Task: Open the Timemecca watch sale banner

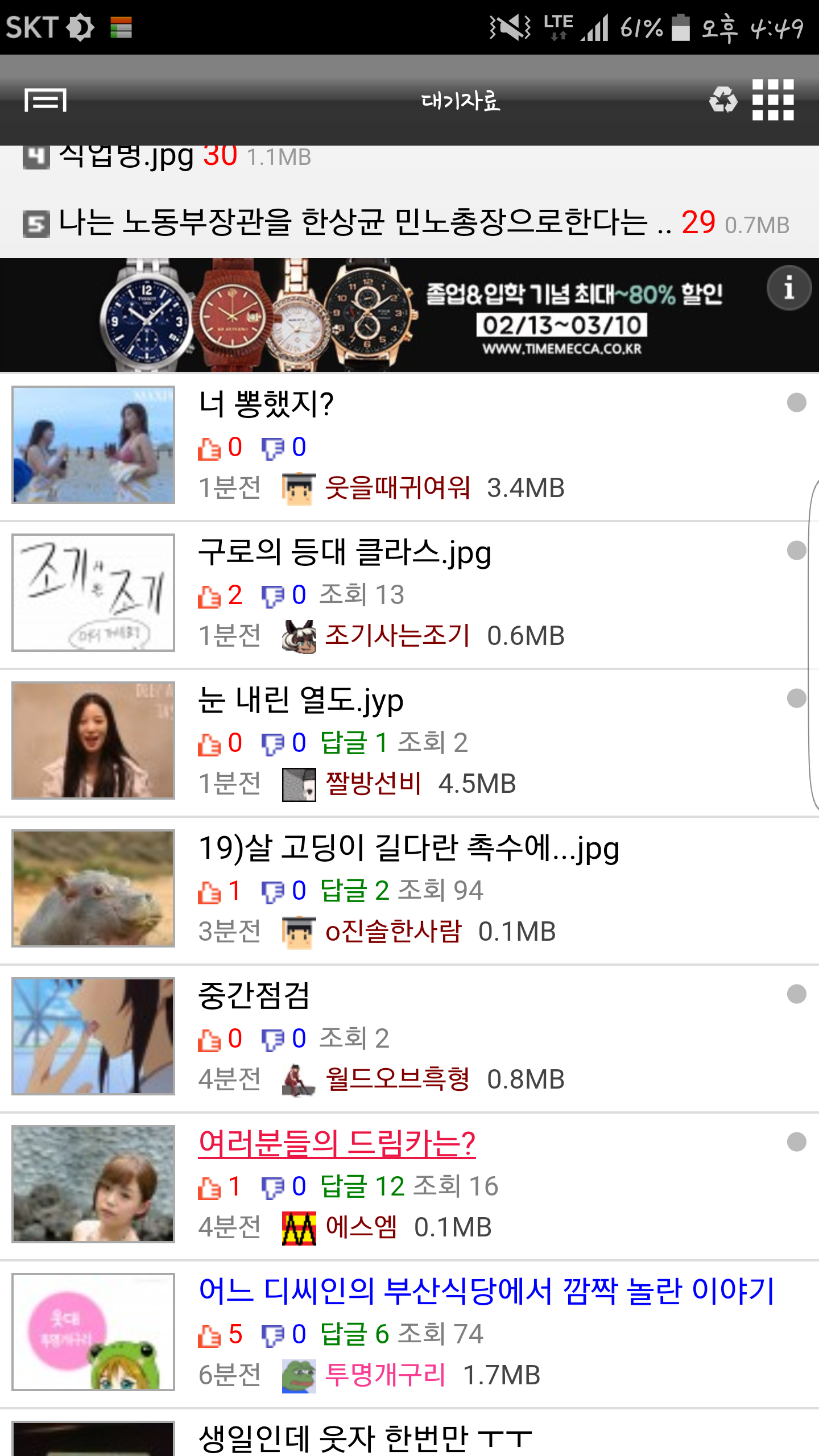Action: tap(409, 315)
